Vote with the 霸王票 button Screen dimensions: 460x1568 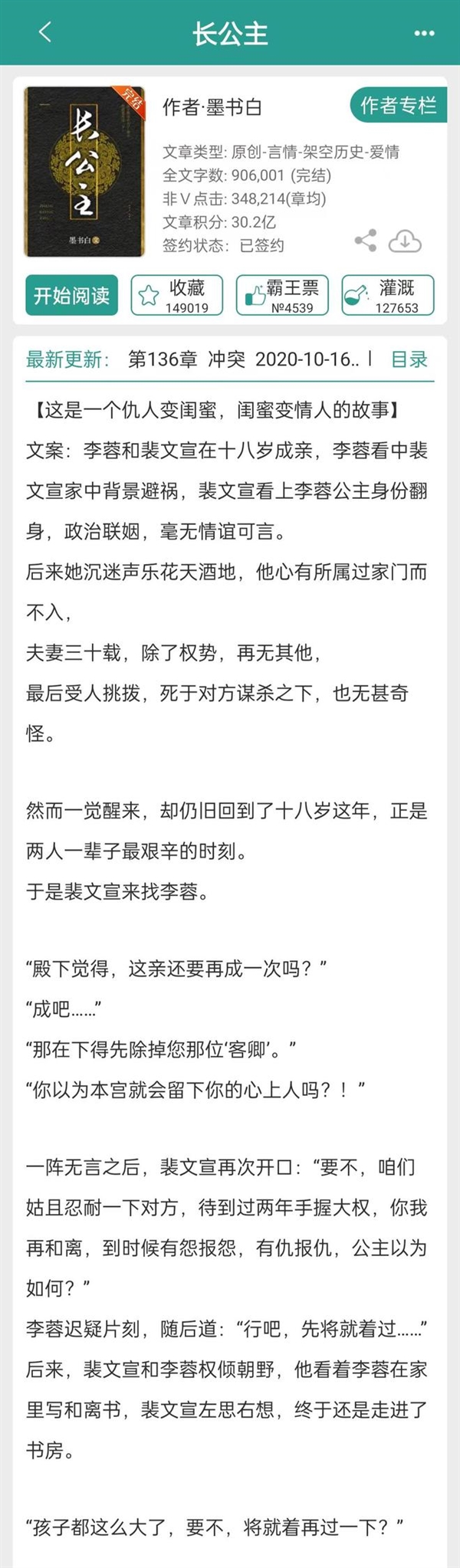tap(282, 295)
